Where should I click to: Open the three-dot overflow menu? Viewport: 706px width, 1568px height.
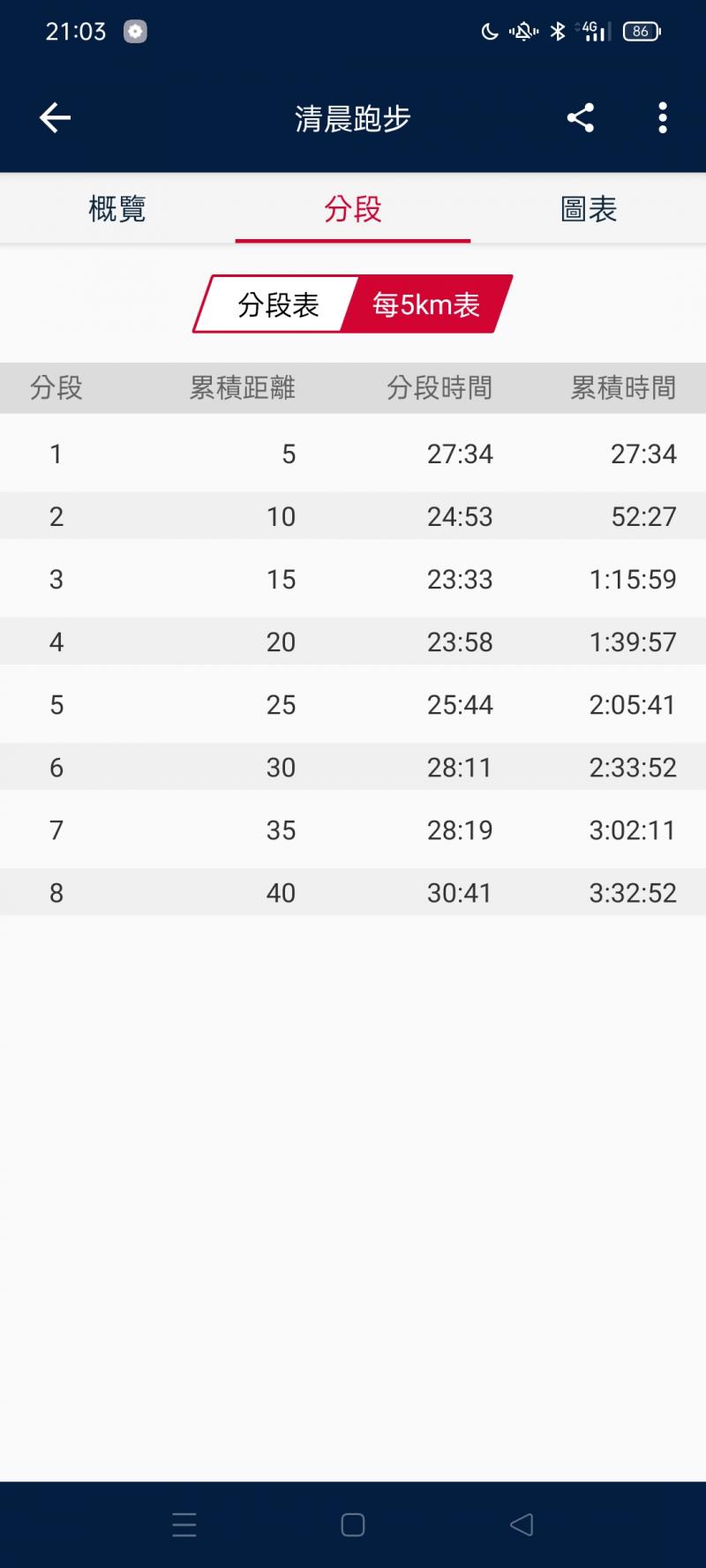pos(662,118)
